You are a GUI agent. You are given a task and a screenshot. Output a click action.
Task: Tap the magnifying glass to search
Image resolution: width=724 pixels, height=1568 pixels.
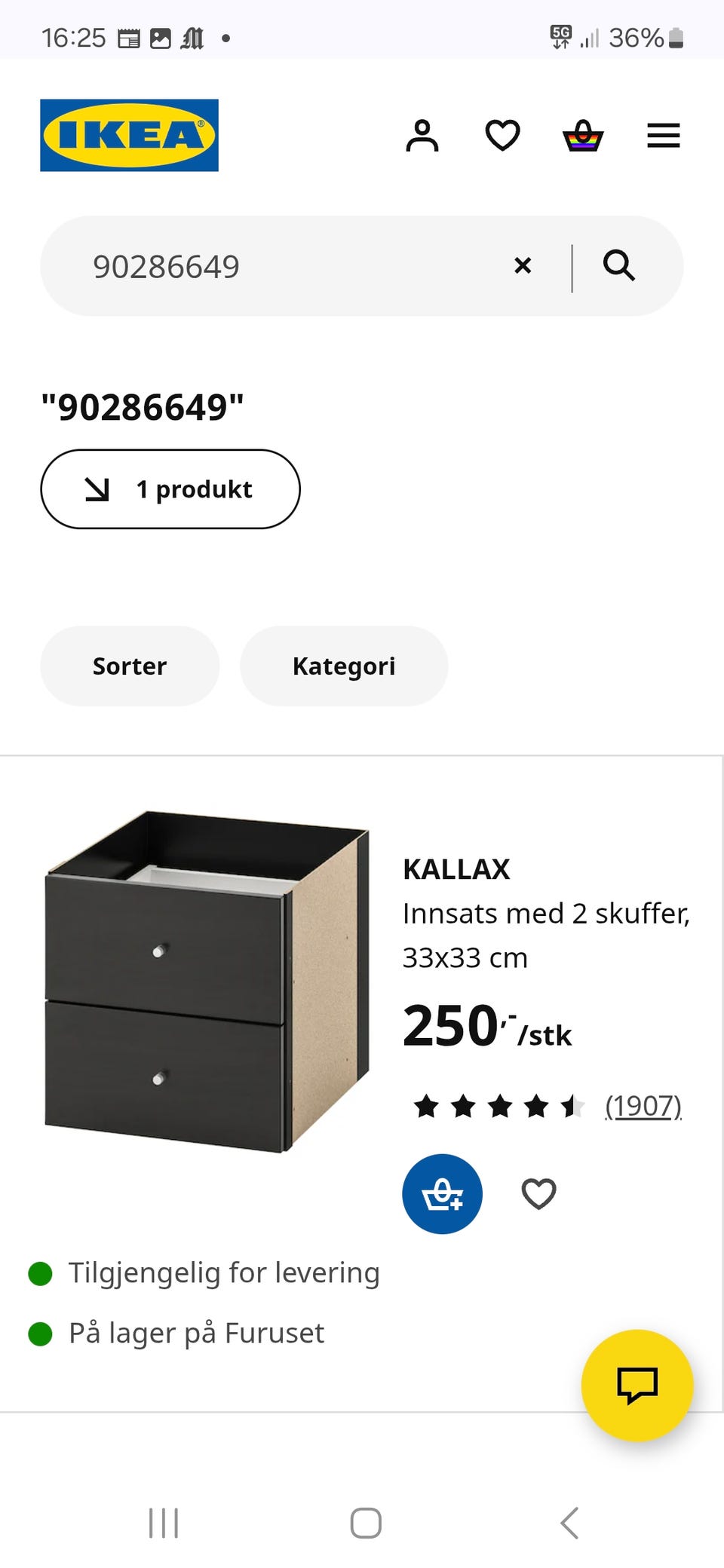click(620, 265)
